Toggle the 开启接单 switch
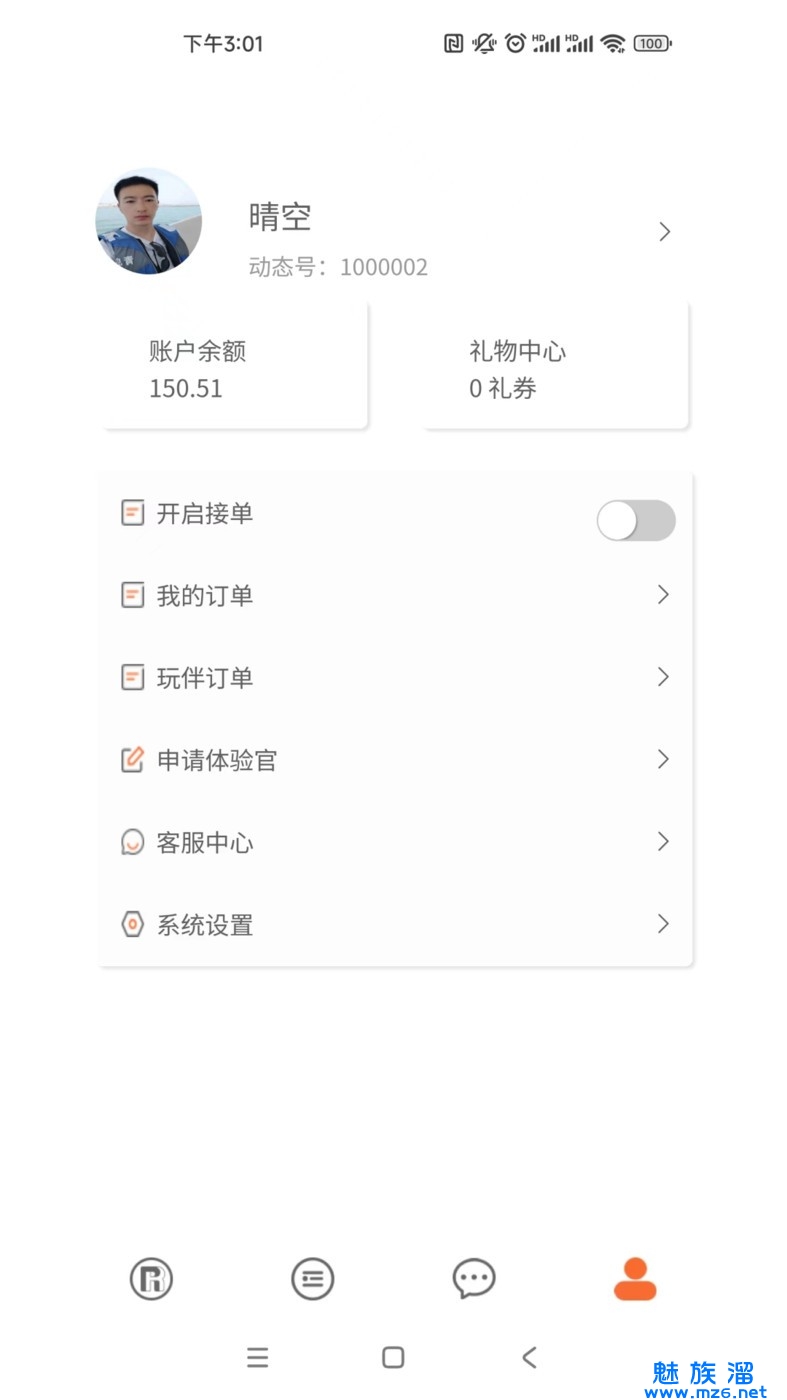Screen dimensions: 787x1400 point(635,521)
